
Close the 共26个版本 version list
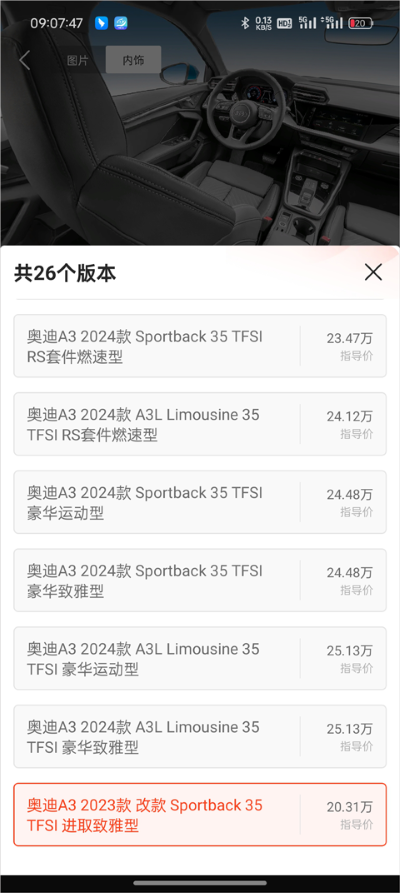coord(373,273)
